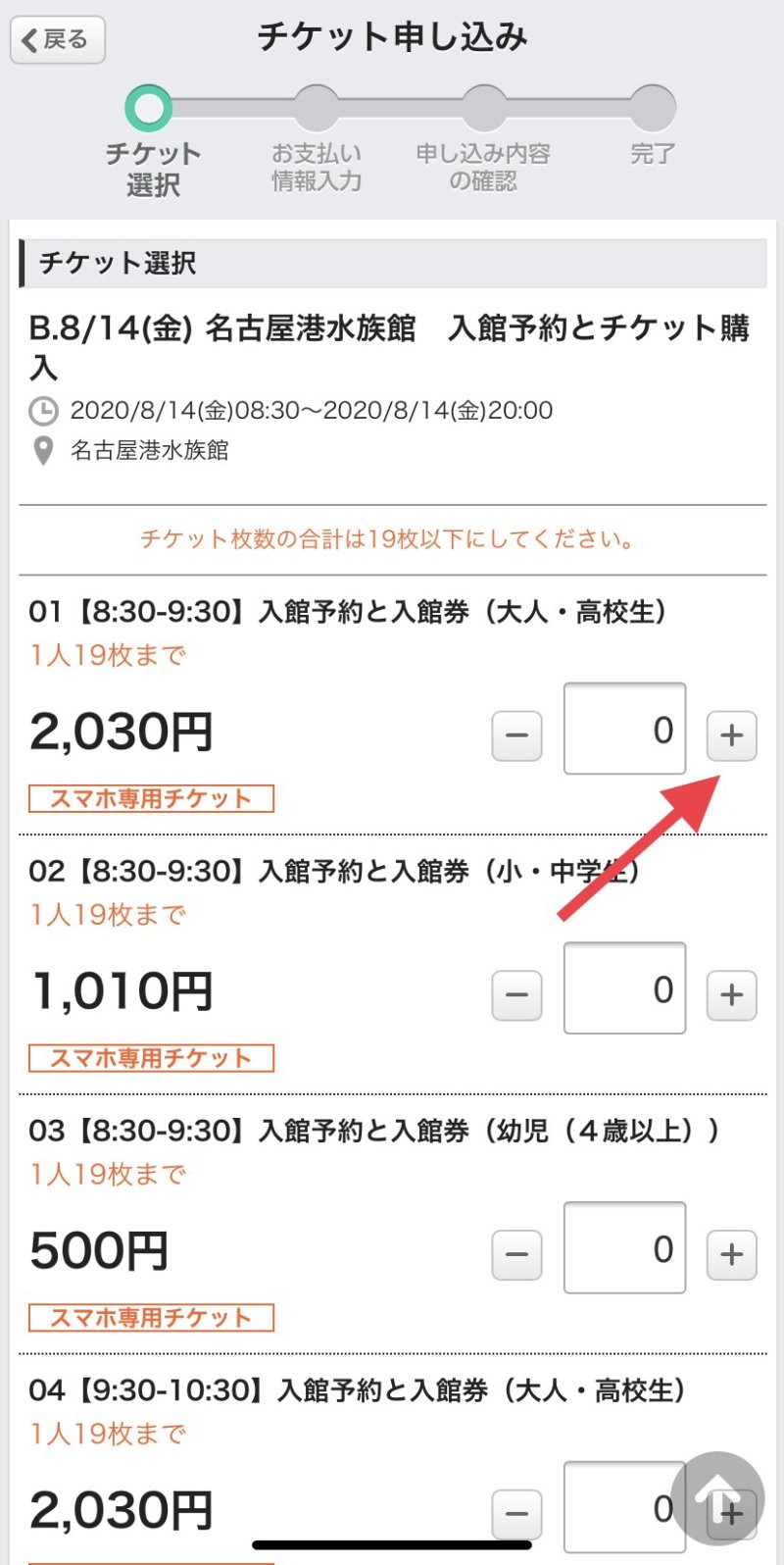Add one ticket 02 for elementary/junior high

click(x=732, y=994)
